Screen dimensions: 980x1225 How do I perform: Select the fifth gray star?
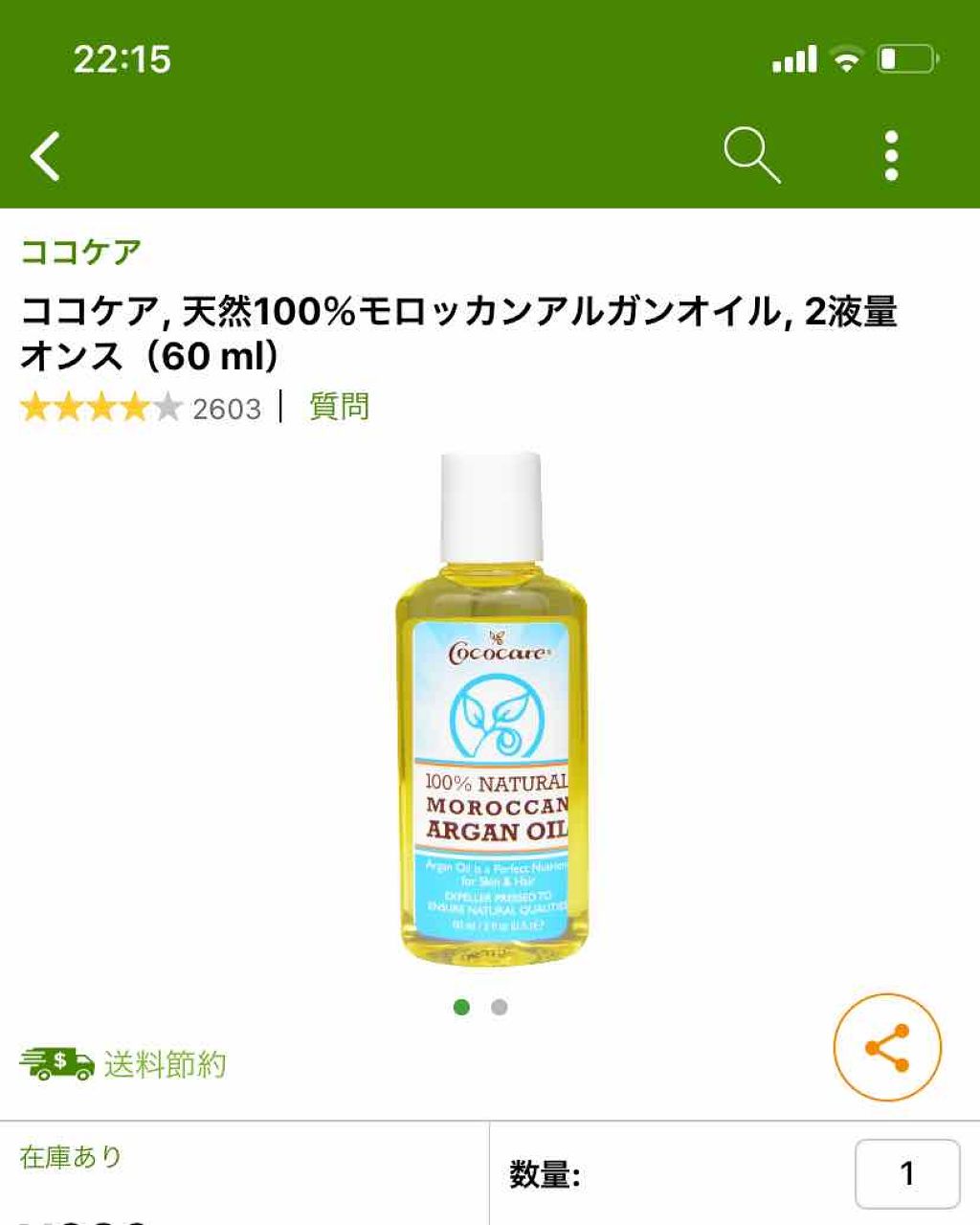click(x=167, y=409)
